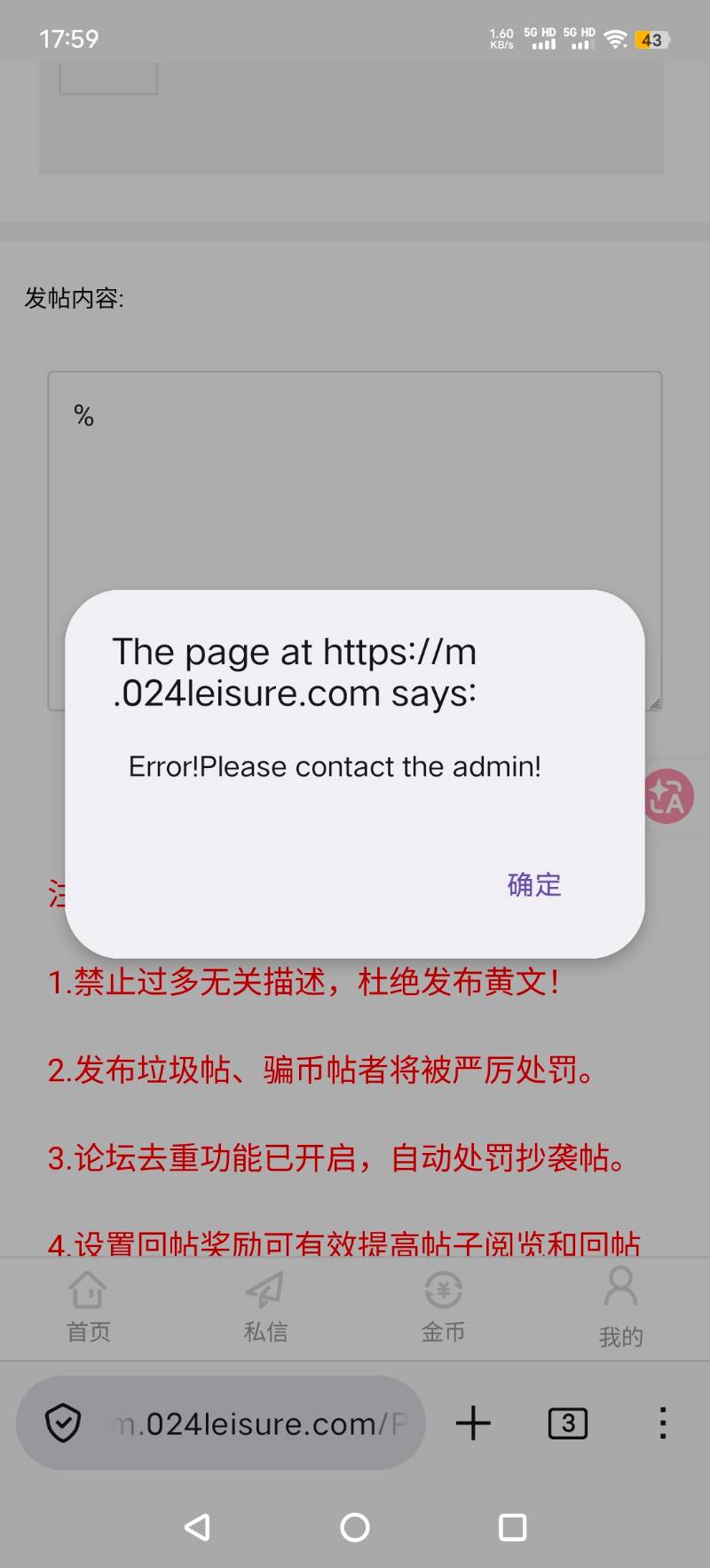710x1568 pixels.
Task: Show the open tabs switcher
Action: tap(568, 1423)
